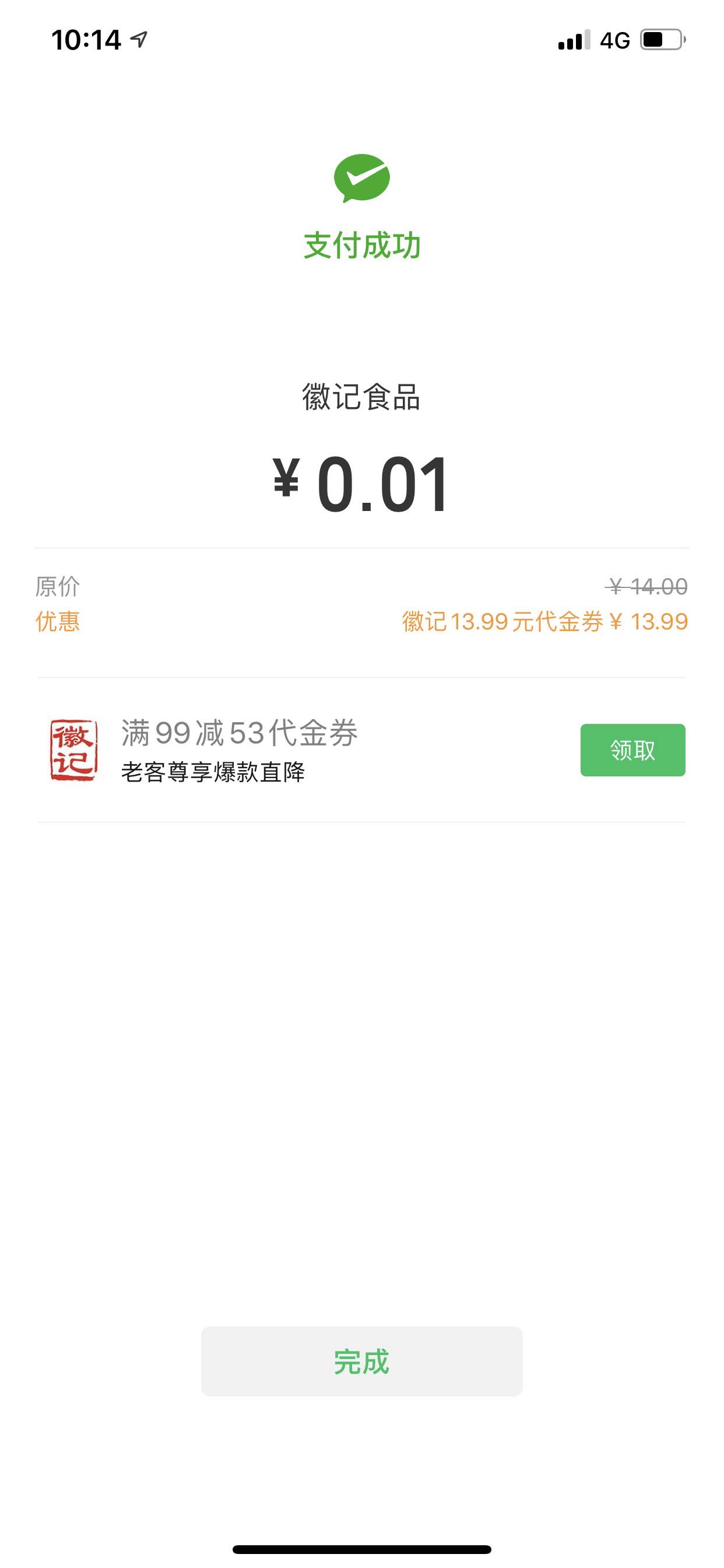This screenshot has height=1568, width=724.
Task: Claim the 满99减53 voucher with 领取
Action: [x=632, y=750]
